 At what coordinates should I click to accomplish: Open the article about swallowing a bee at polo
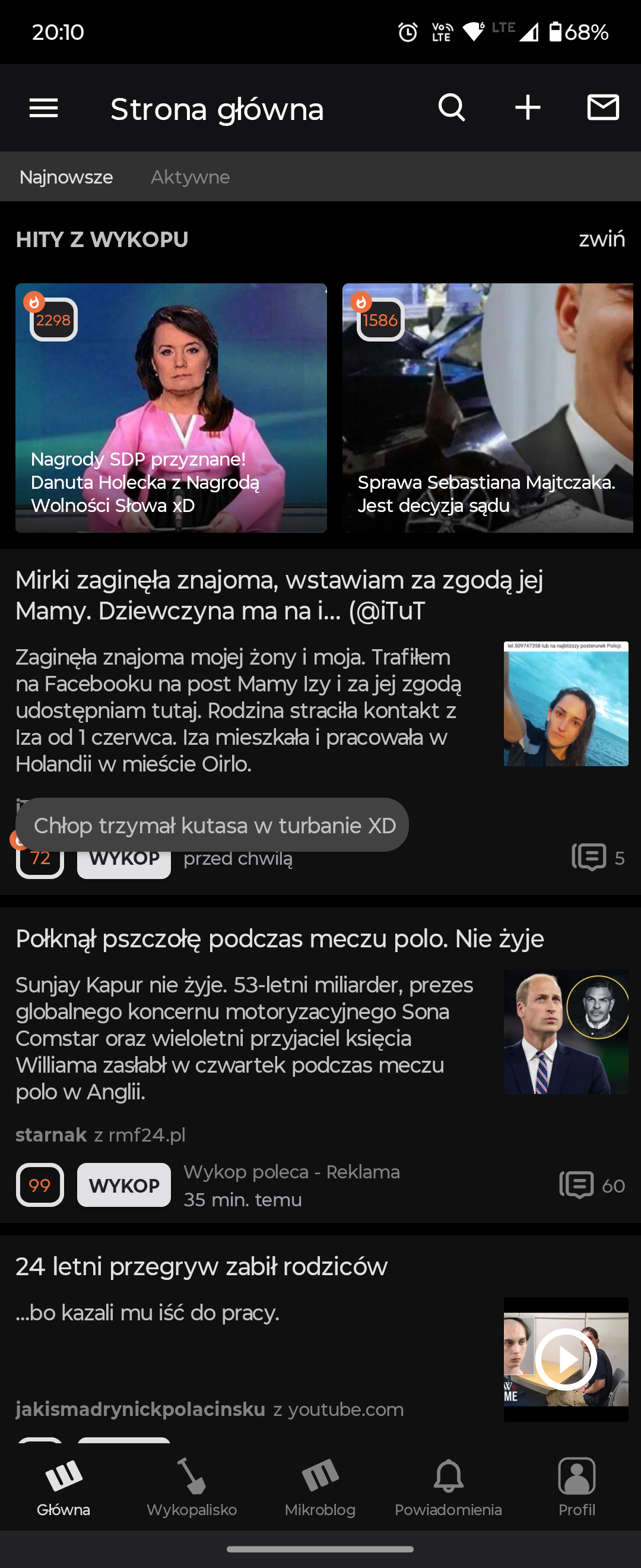click(x=279, y=938)
